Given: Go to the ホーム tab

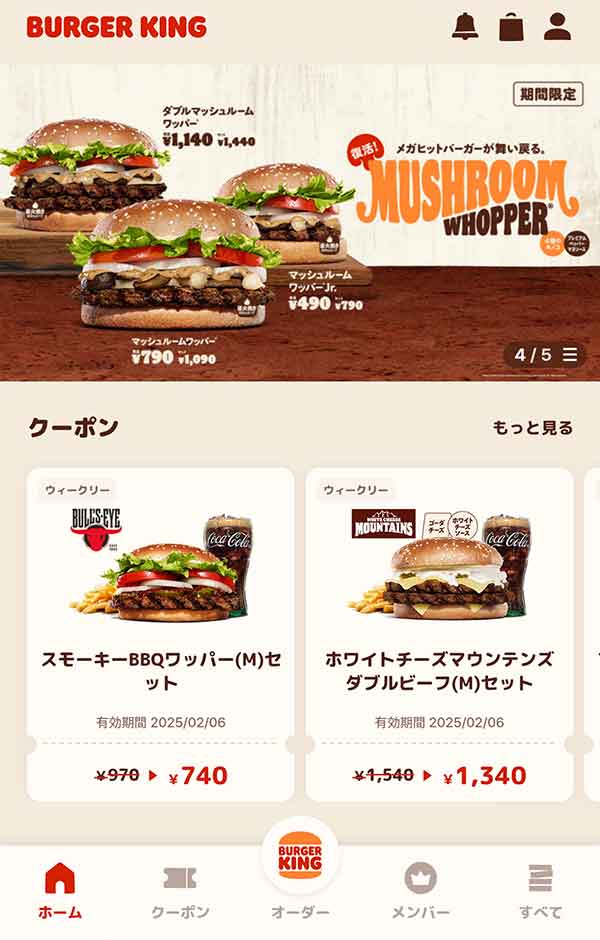Looking at the screenshot, I should pyautogui.click(x=60, y=890).
